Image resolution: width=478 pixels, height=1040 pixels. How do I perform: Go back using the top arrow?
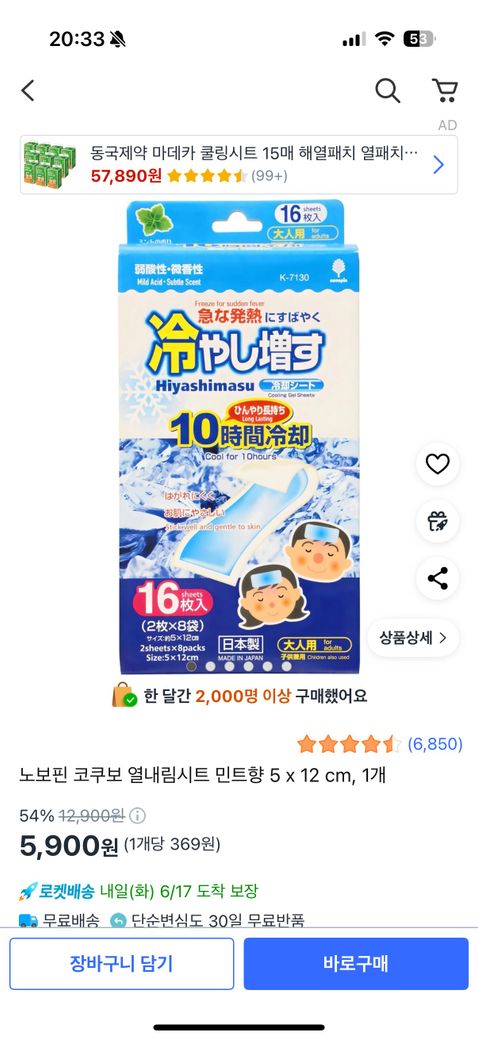(x=28, y=90)
